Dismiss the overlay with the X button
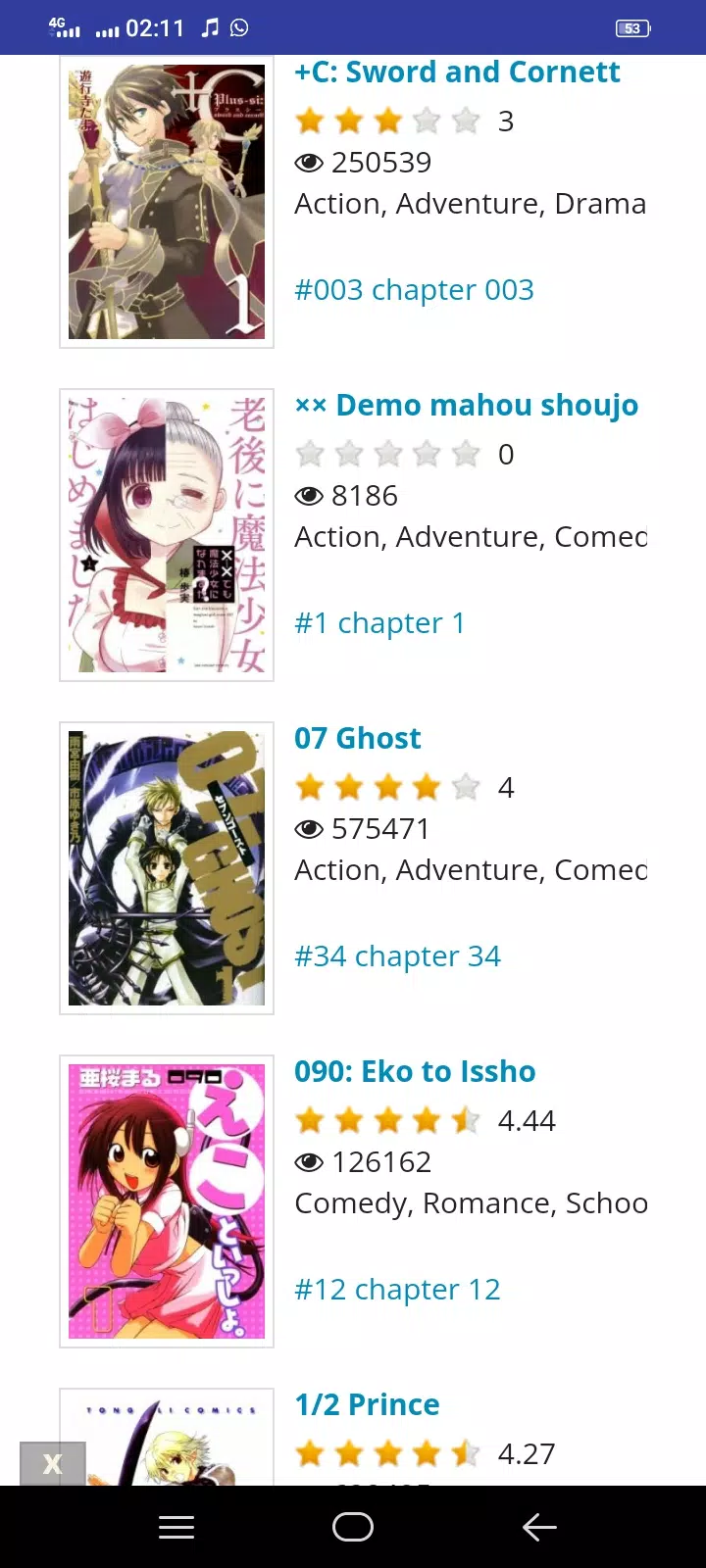706x1568 pixels. (53, 1464)
